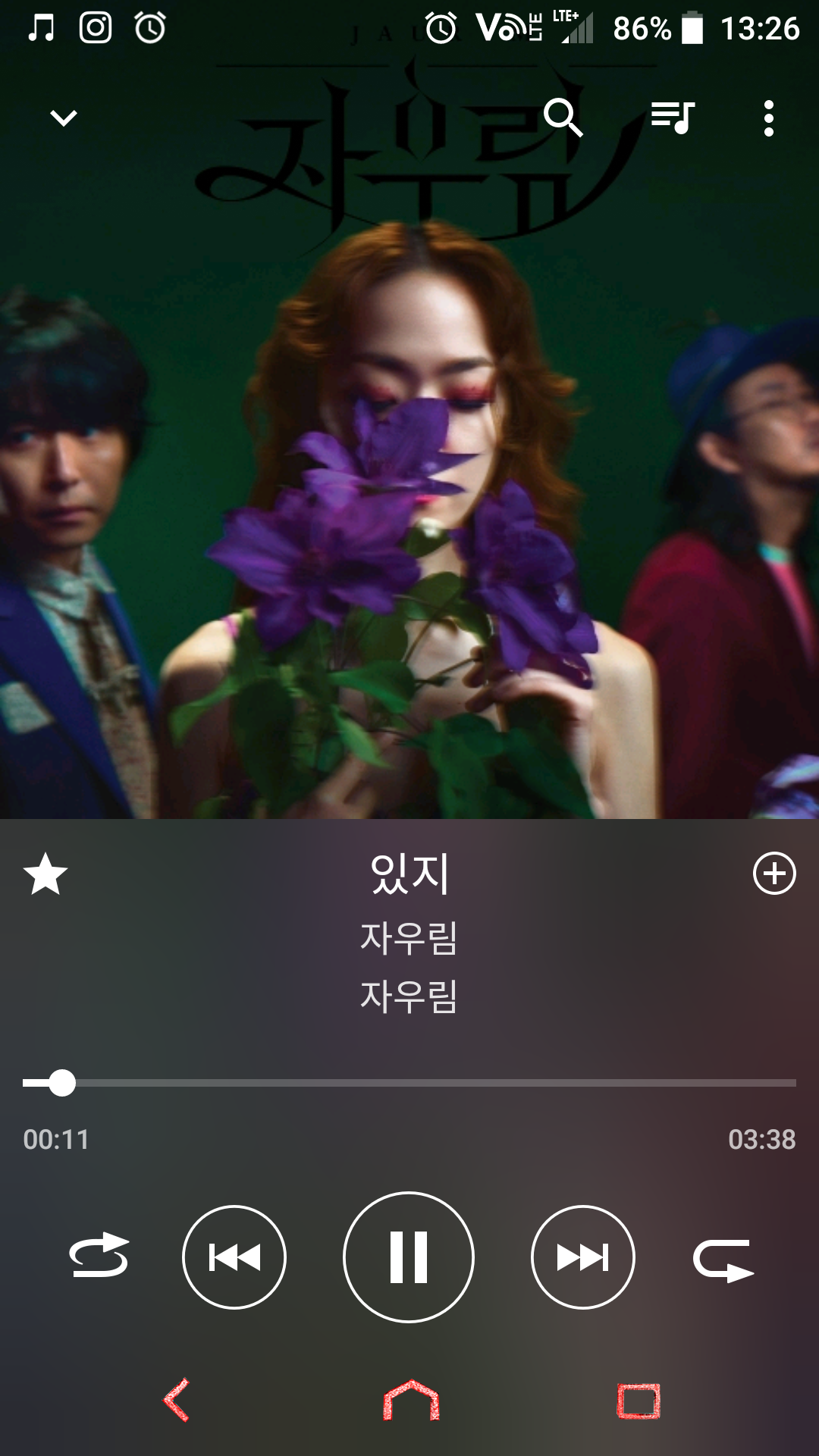
Task: Tap the album artwork of 자우림
Action: [409, 470]
